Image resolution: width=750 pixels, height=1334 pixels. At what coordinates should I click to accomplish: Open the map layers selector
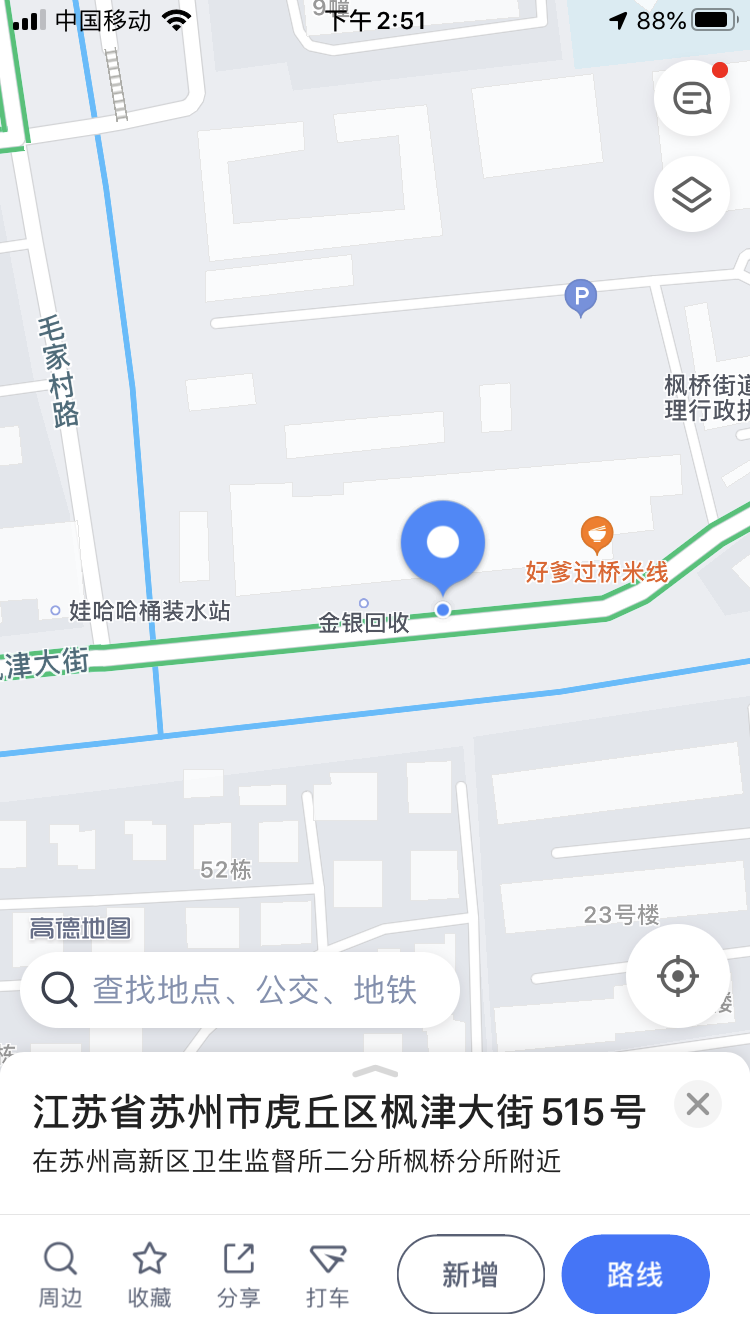coord(691,194)
